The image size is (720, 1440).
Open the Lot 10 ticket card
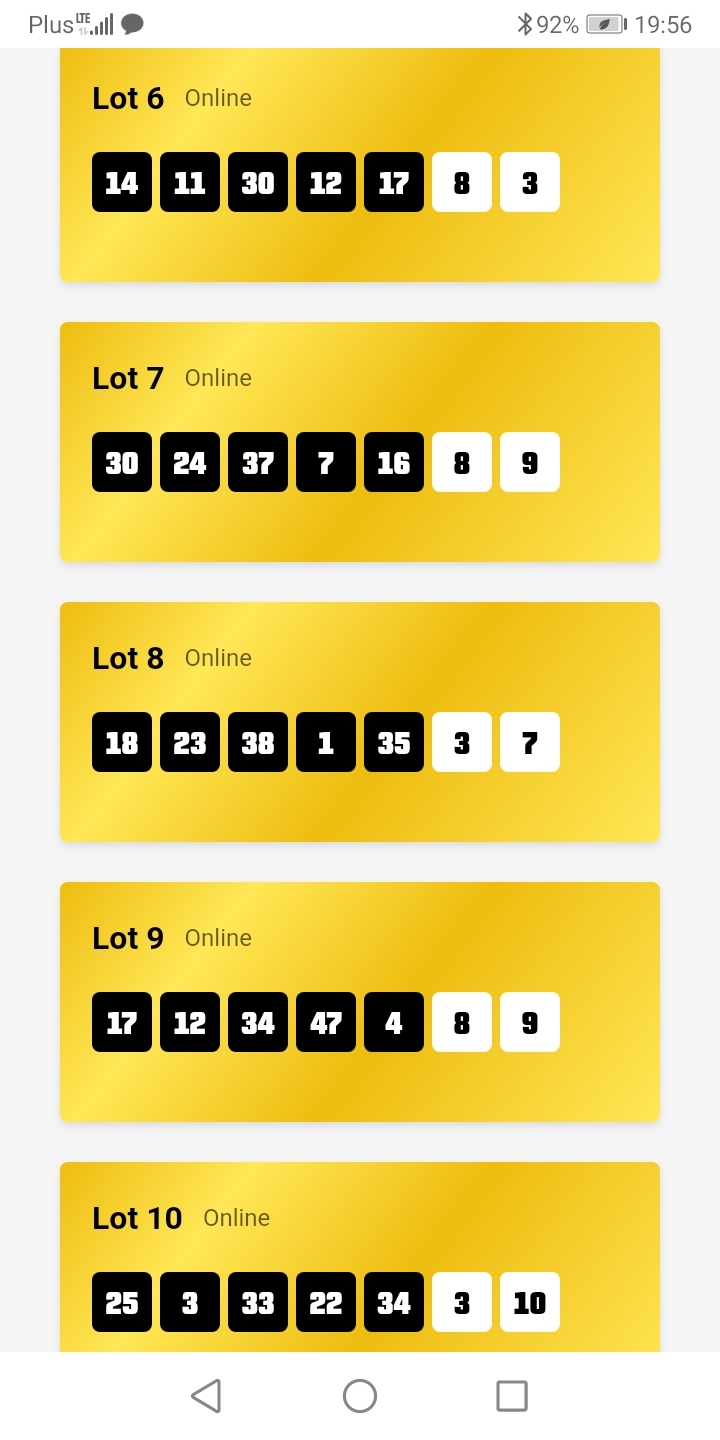360,1257
